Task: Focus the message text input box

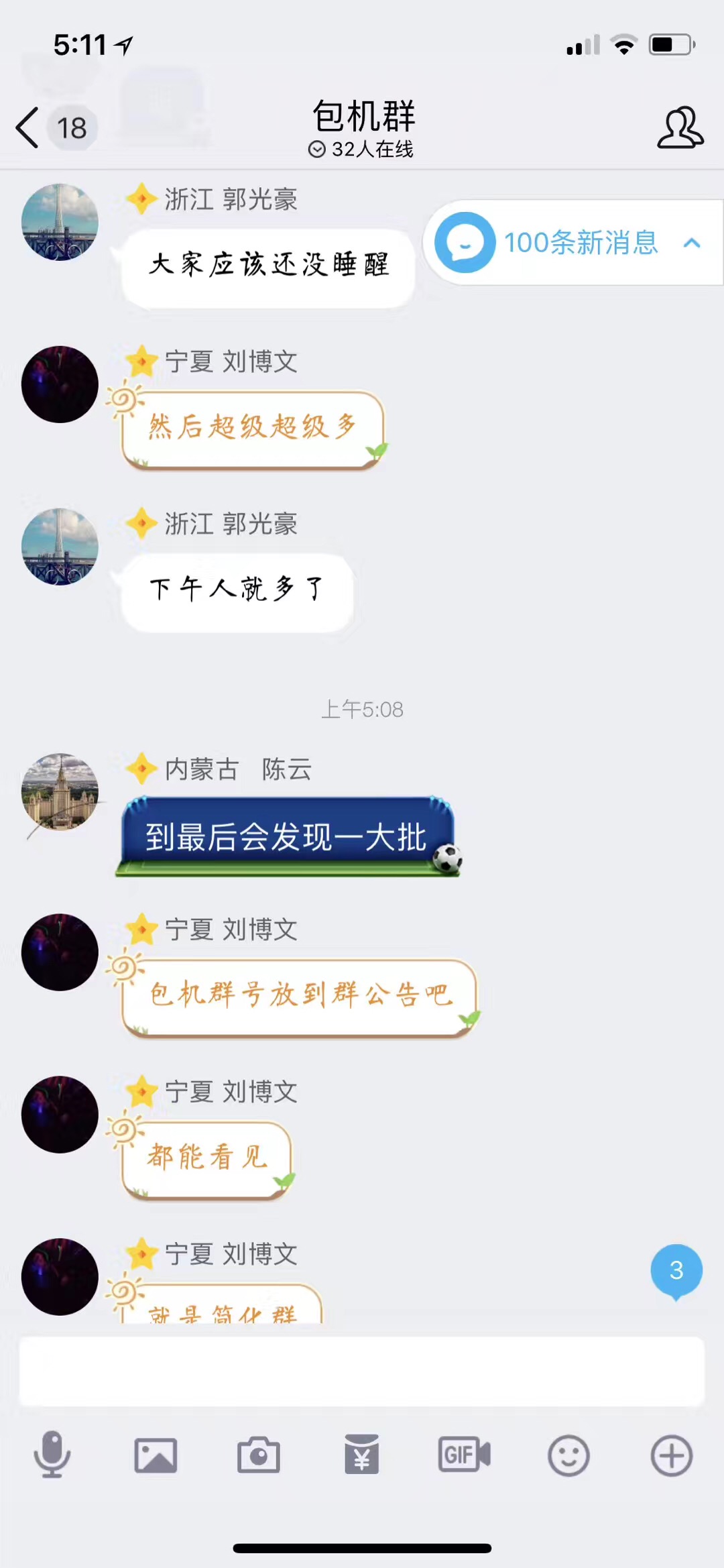Action: click(362, 1372)
